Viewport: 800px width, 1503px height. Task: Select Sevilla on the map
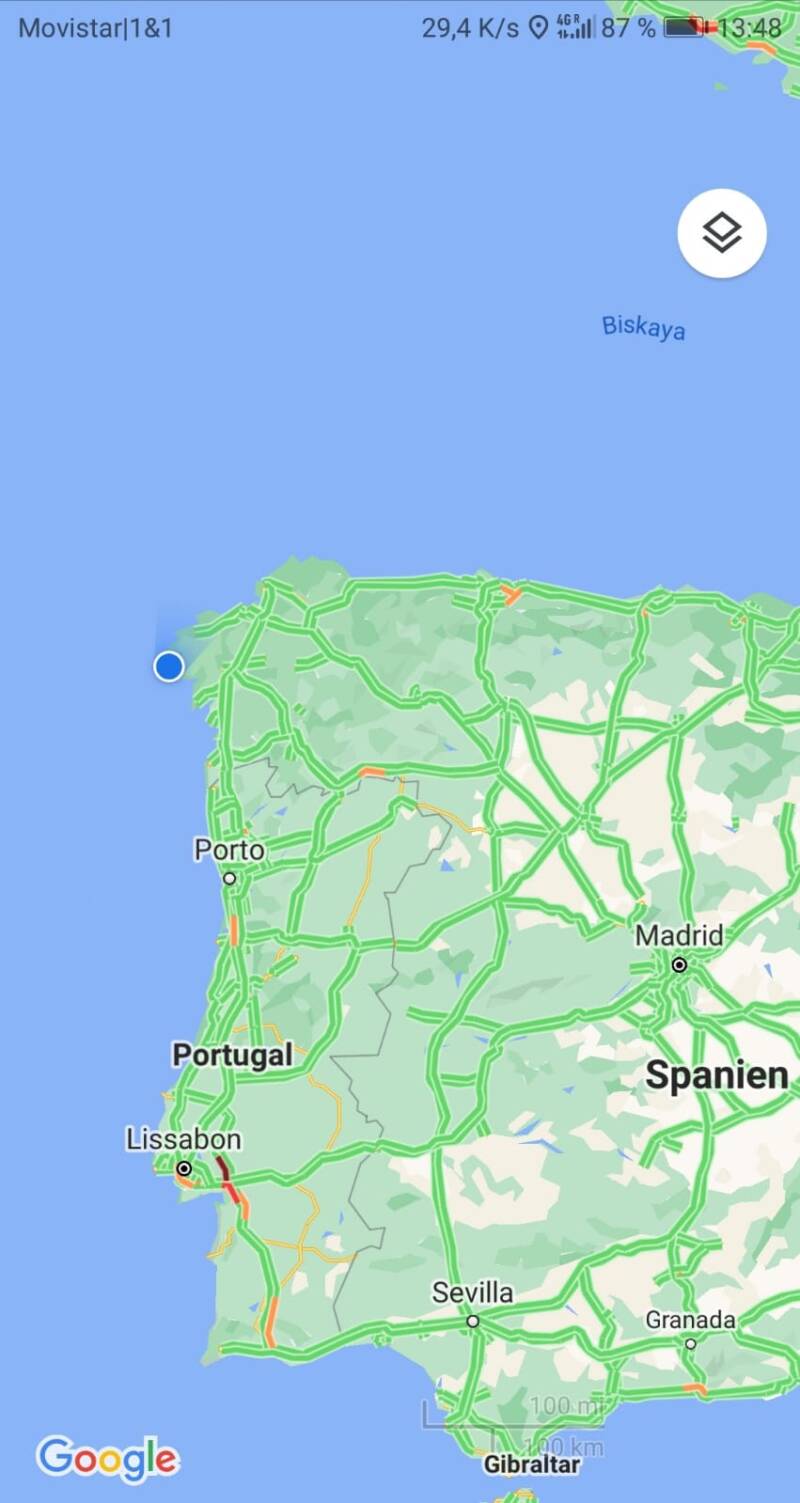(x=472, y=1293)
